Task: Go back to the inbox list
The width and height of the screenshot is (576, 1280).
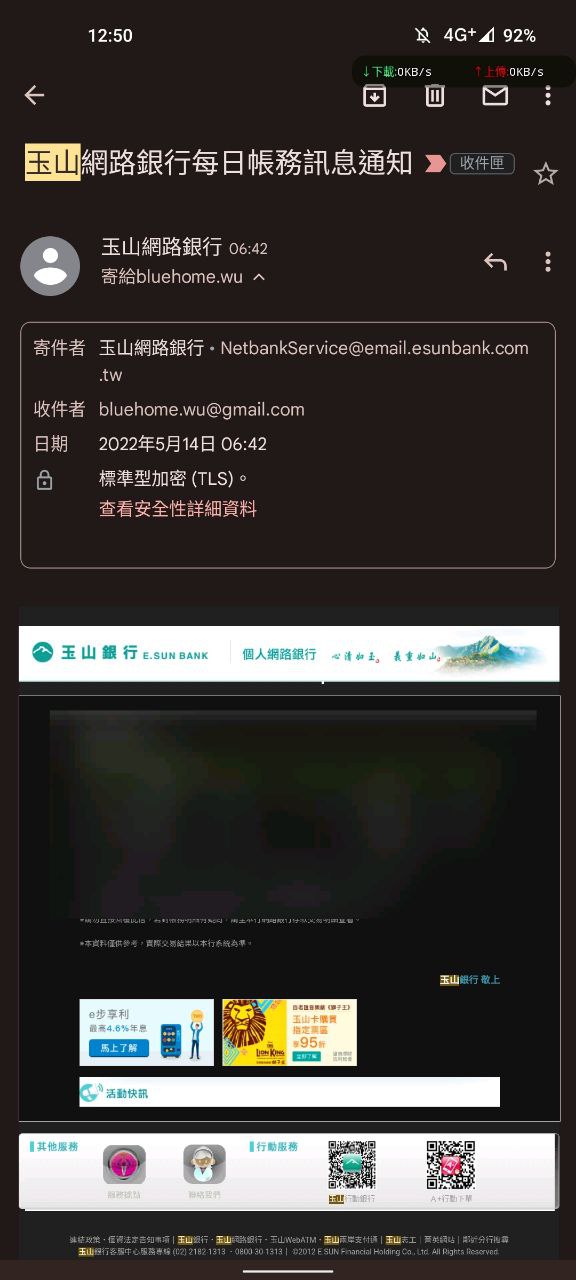Action: (34, 95)
